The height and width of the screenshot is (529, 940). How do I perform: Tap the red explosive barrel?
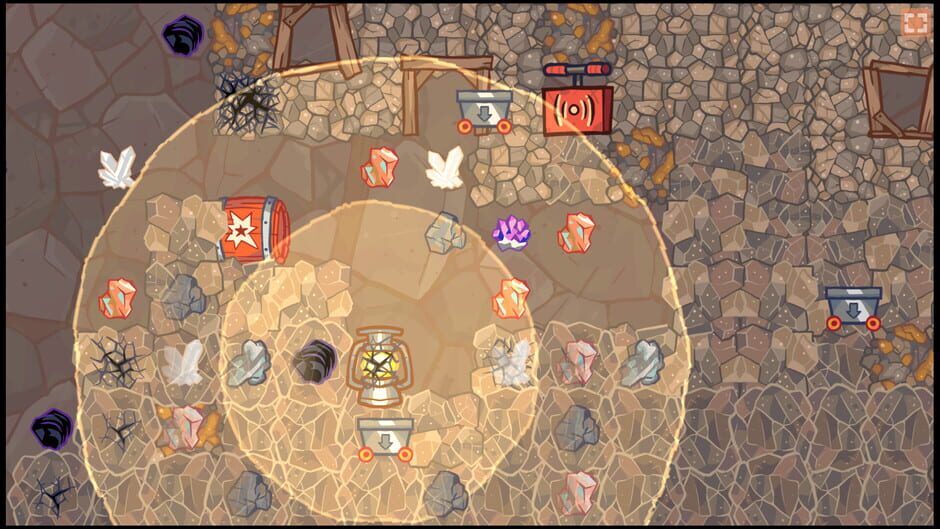254,231
